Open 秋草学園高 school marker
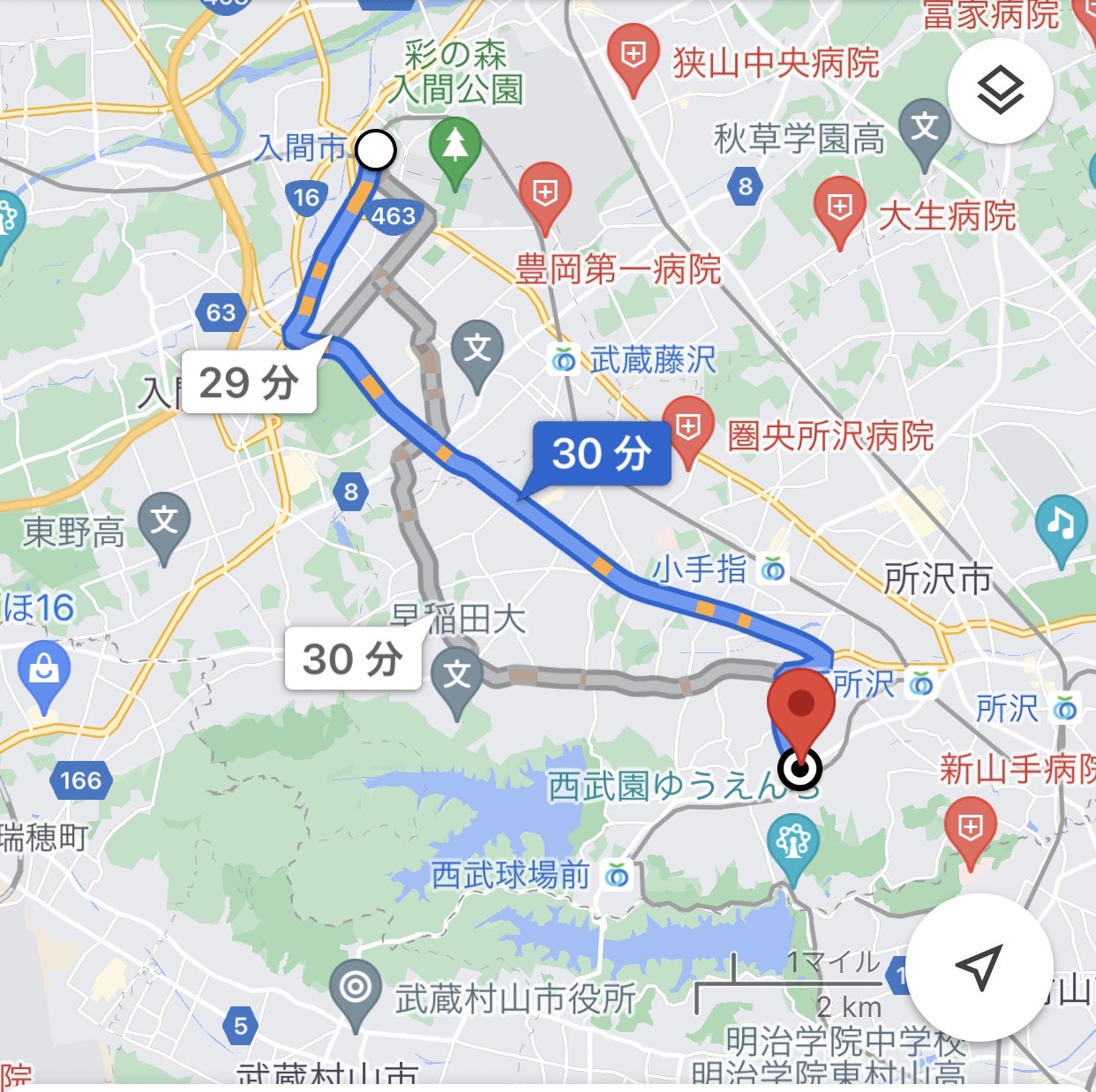Viewport: 1096px width, 1092px height. 924,130
